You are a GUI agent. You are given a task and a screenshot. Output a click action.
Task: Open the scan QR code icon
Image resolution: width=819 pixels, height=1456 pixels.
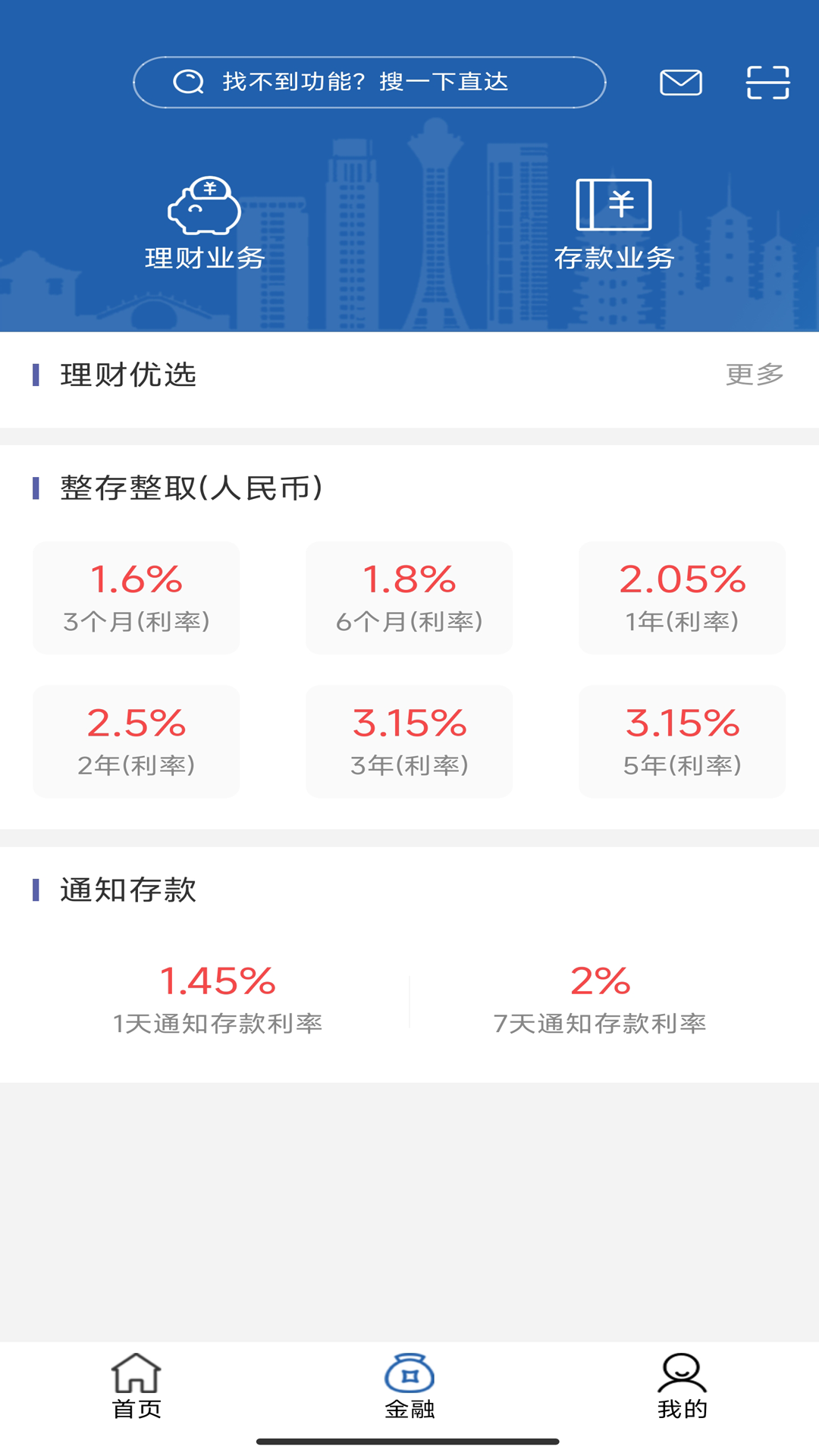770,82
